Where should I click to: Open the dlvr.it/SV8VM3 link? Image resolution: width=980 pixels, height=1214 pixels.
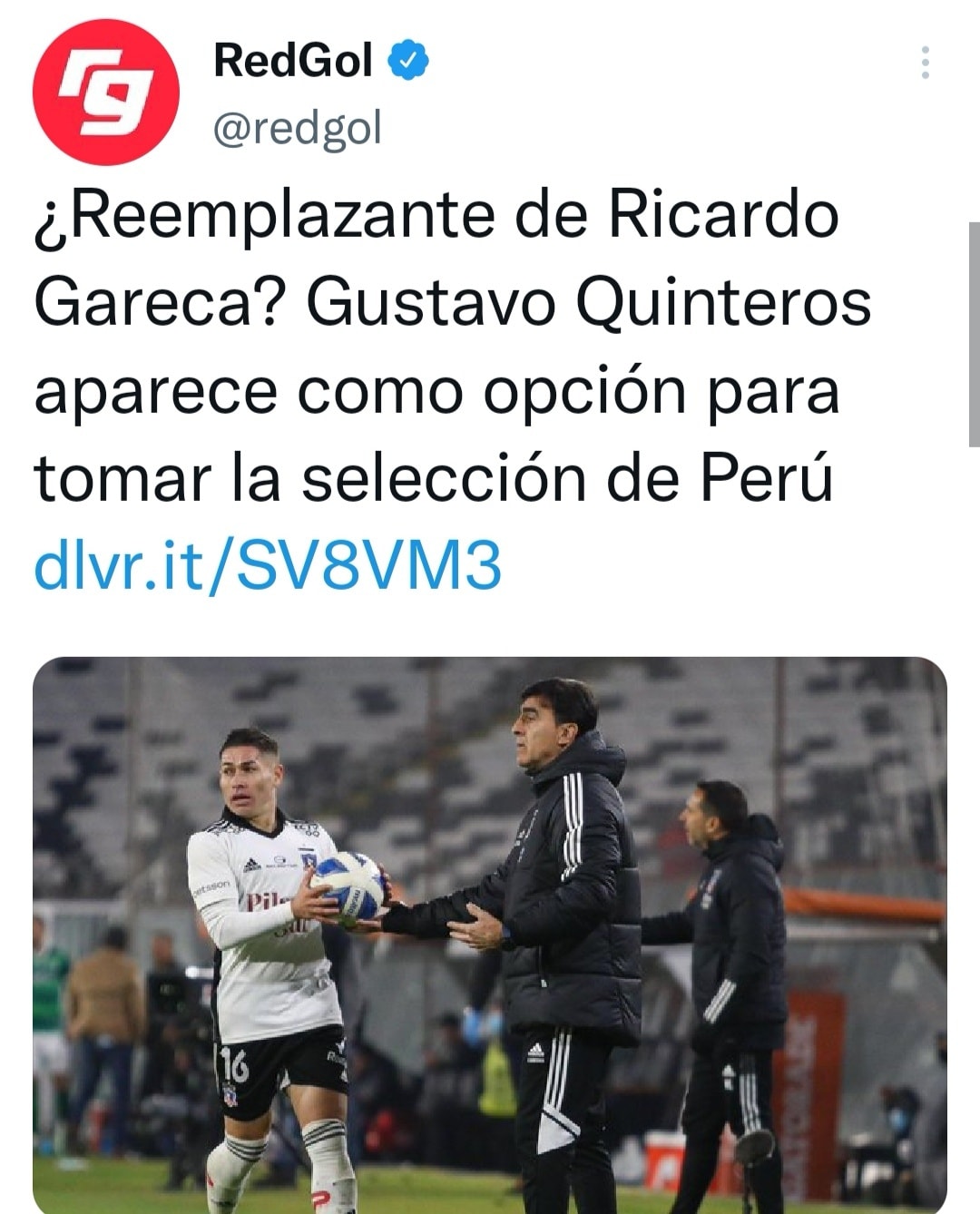coord(268,567)
